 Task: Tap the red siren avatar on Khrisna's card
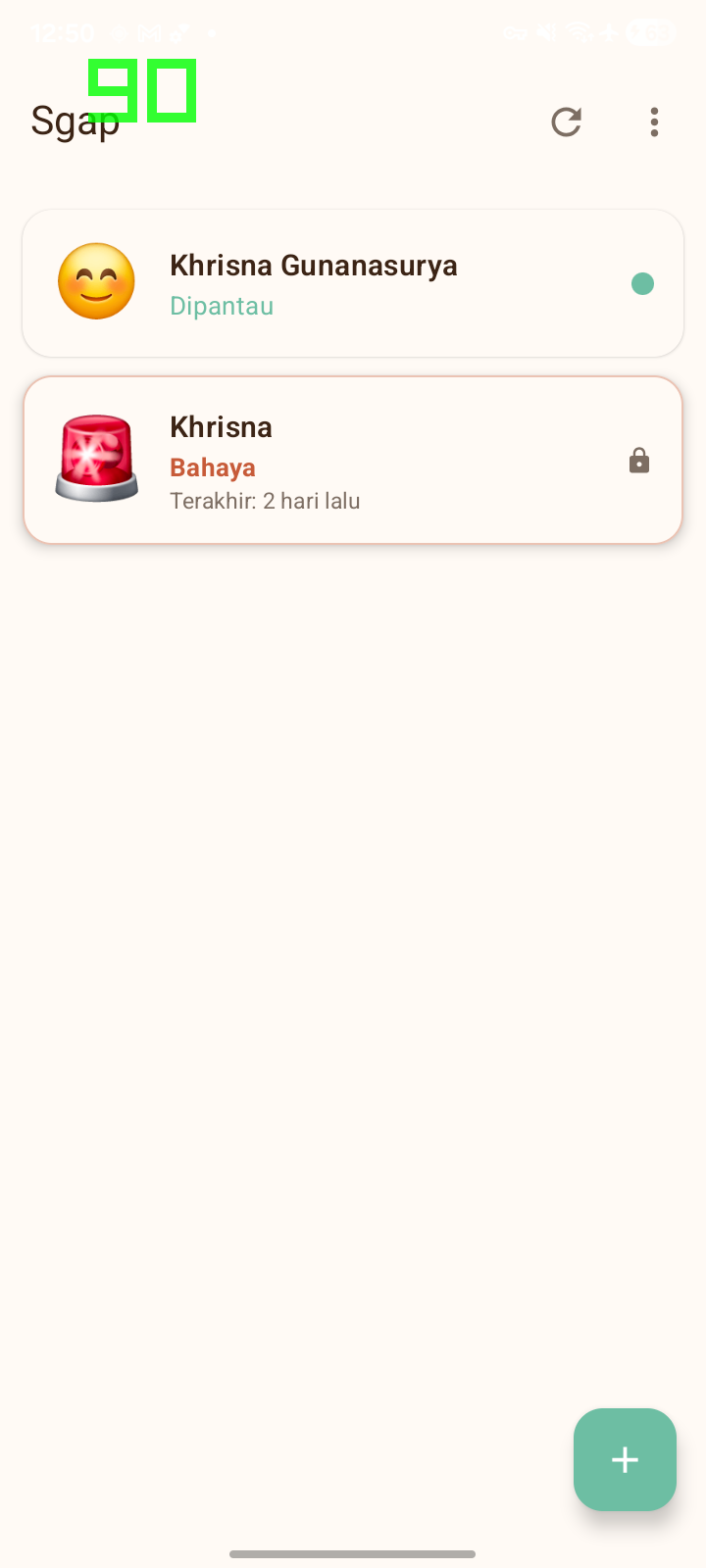[96, 459]
